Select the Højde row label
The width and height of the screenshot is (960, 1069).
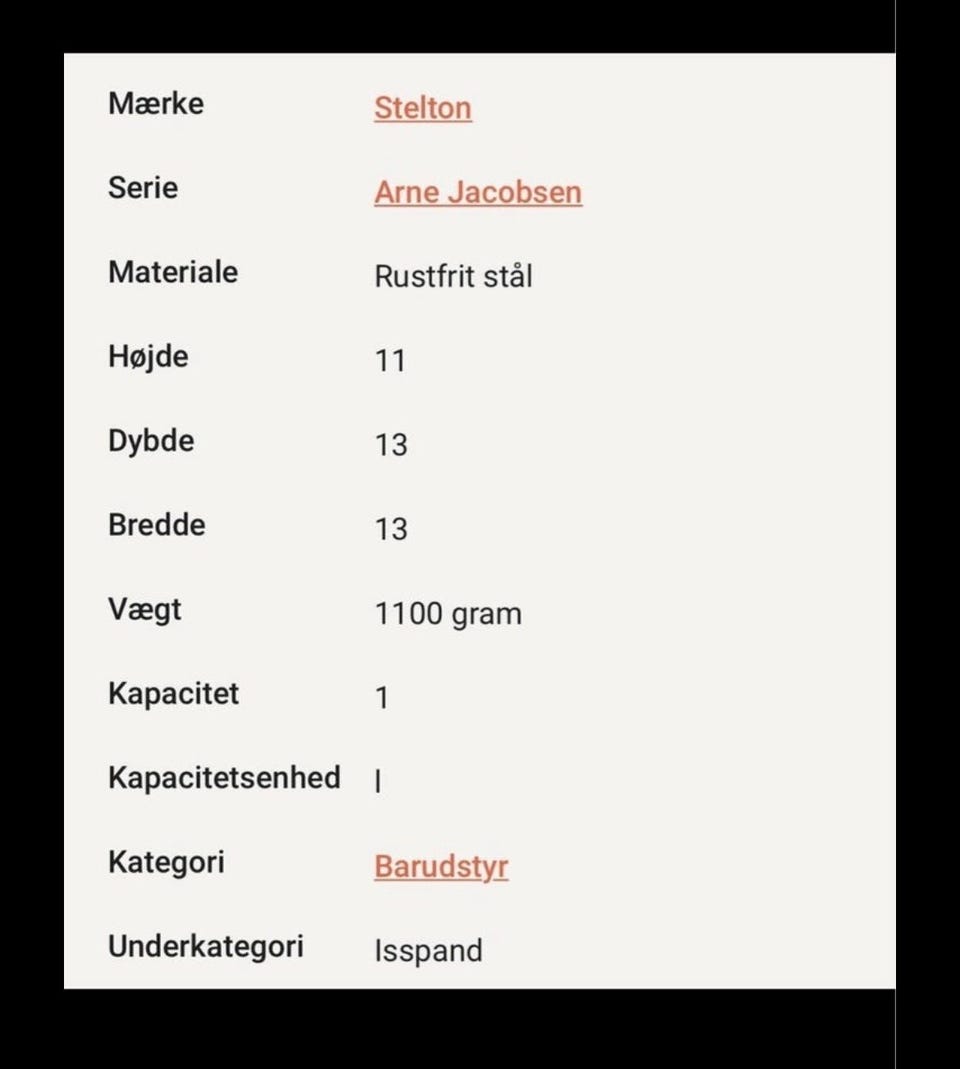pos(147,356)
